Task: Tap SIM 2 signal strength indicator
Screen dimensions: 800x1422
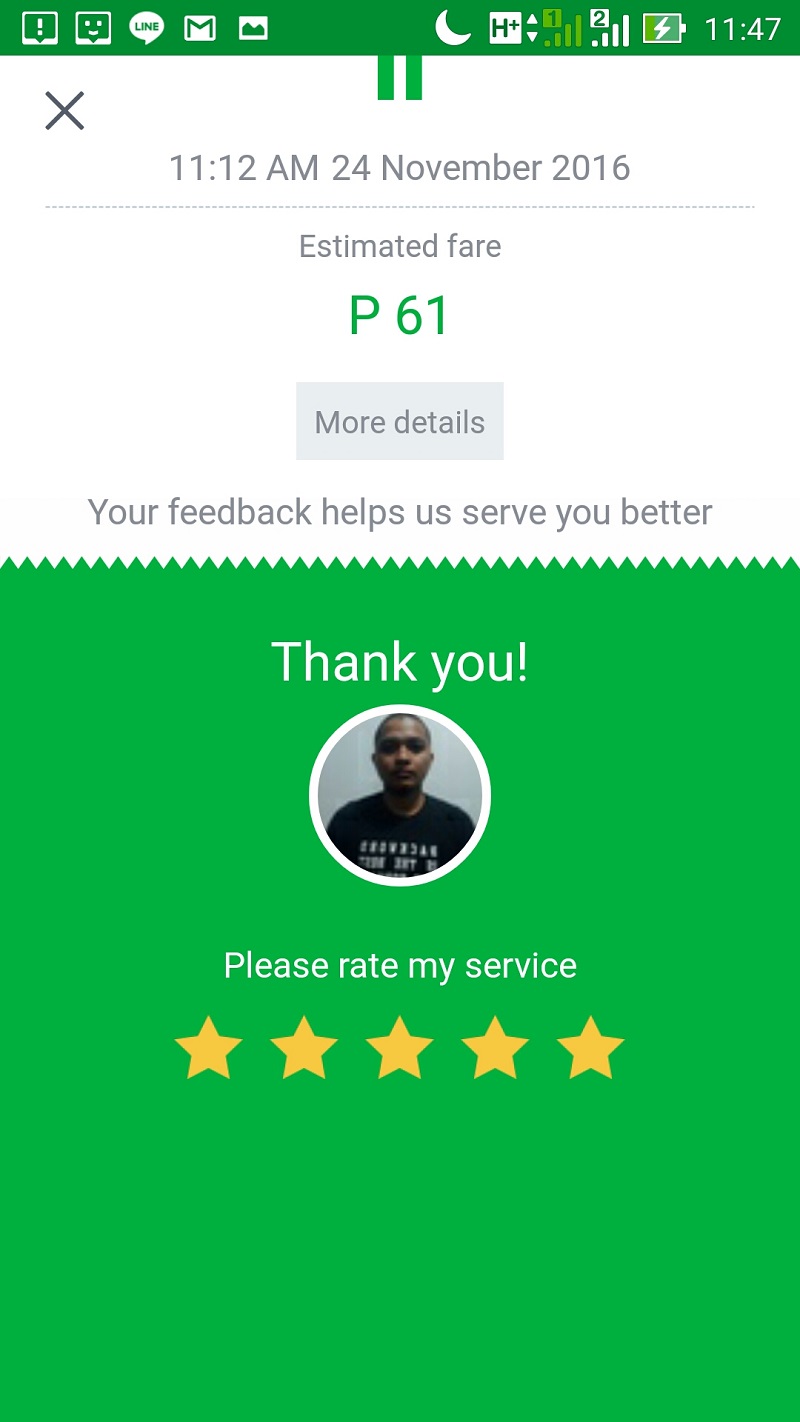Action: [x=612, y=29]
